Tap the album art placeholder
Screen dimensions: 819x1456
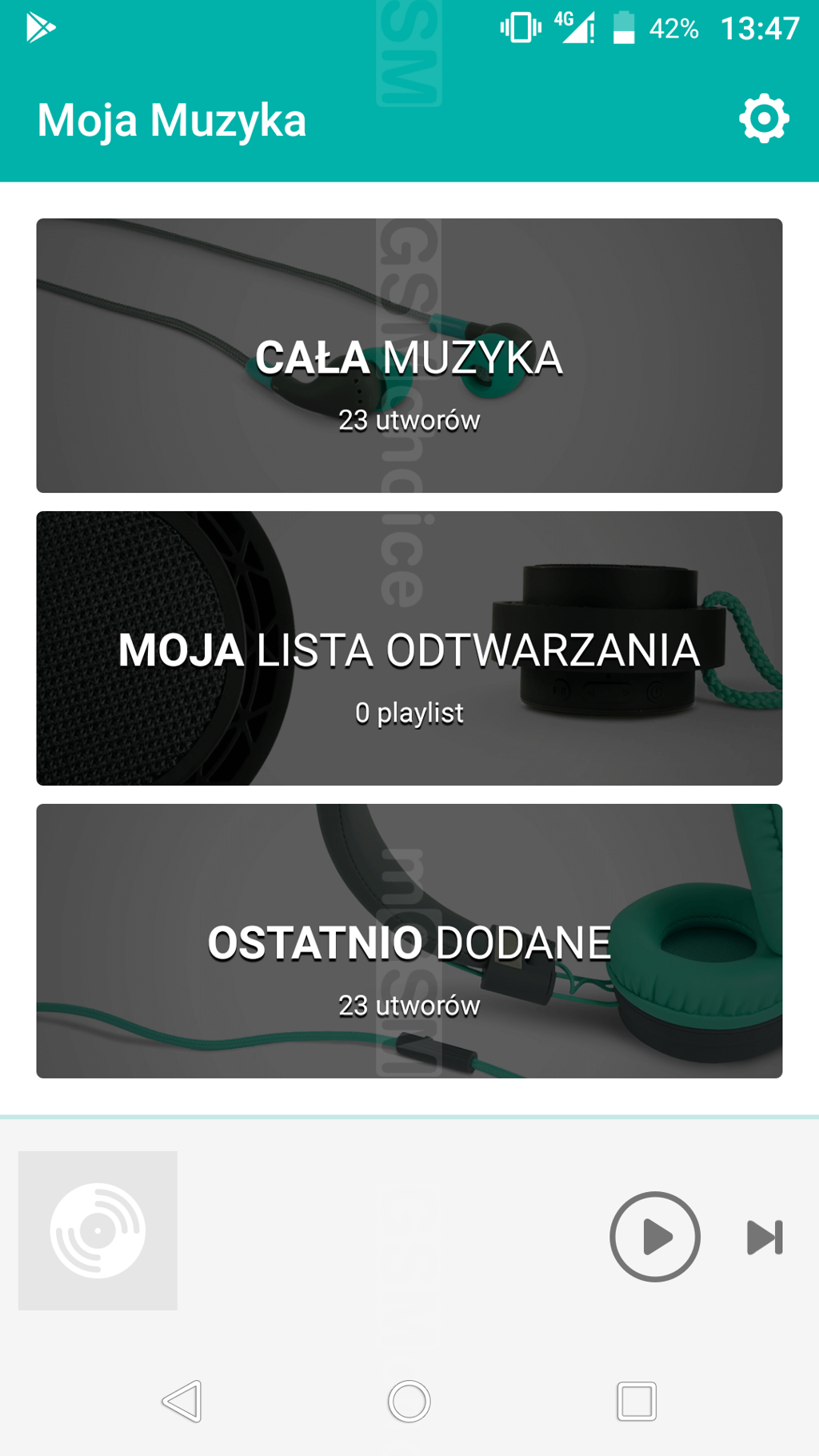[x=98, y=1230]
